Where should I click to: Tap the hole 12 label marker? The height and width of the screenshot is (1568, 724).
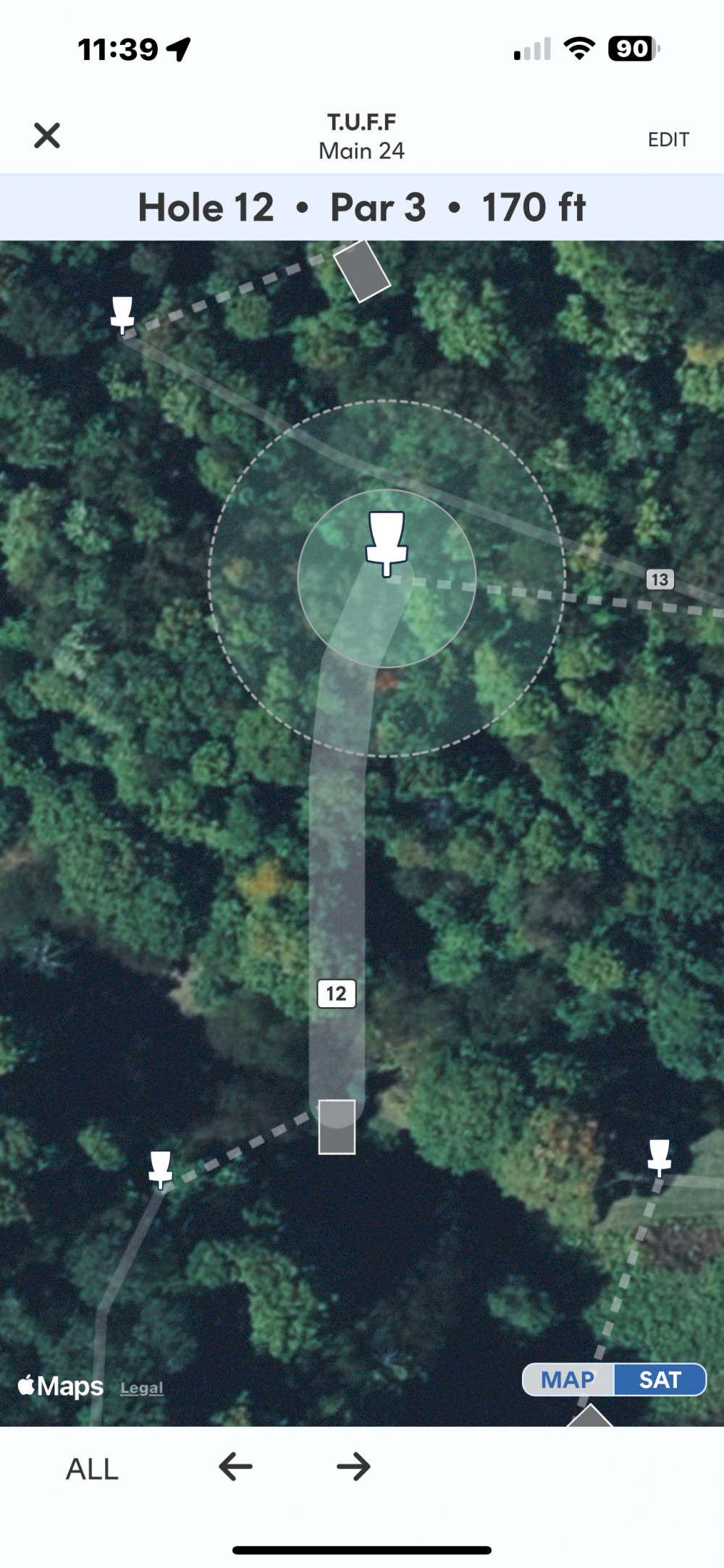point(336,993)
